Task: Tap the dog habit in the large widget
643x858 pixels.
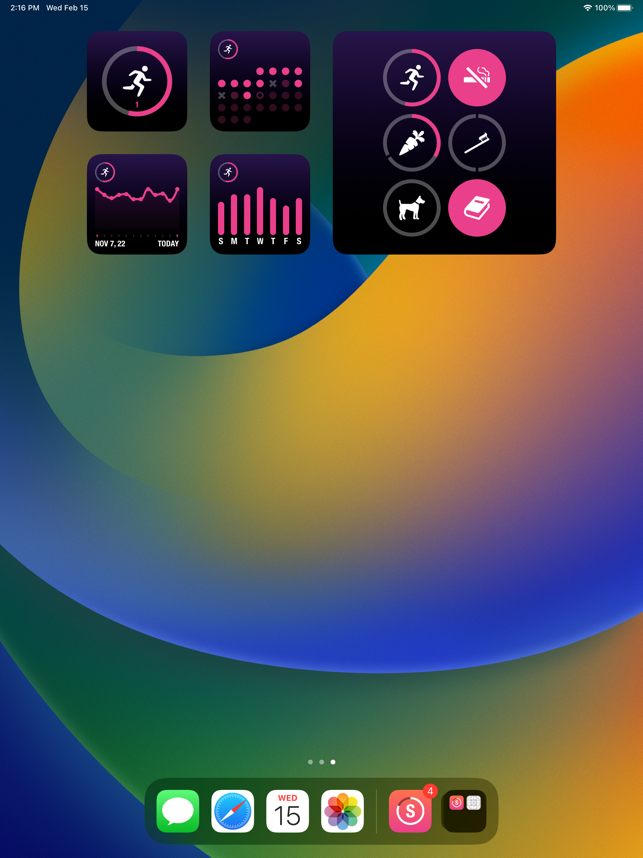Action: click(412, 208)
